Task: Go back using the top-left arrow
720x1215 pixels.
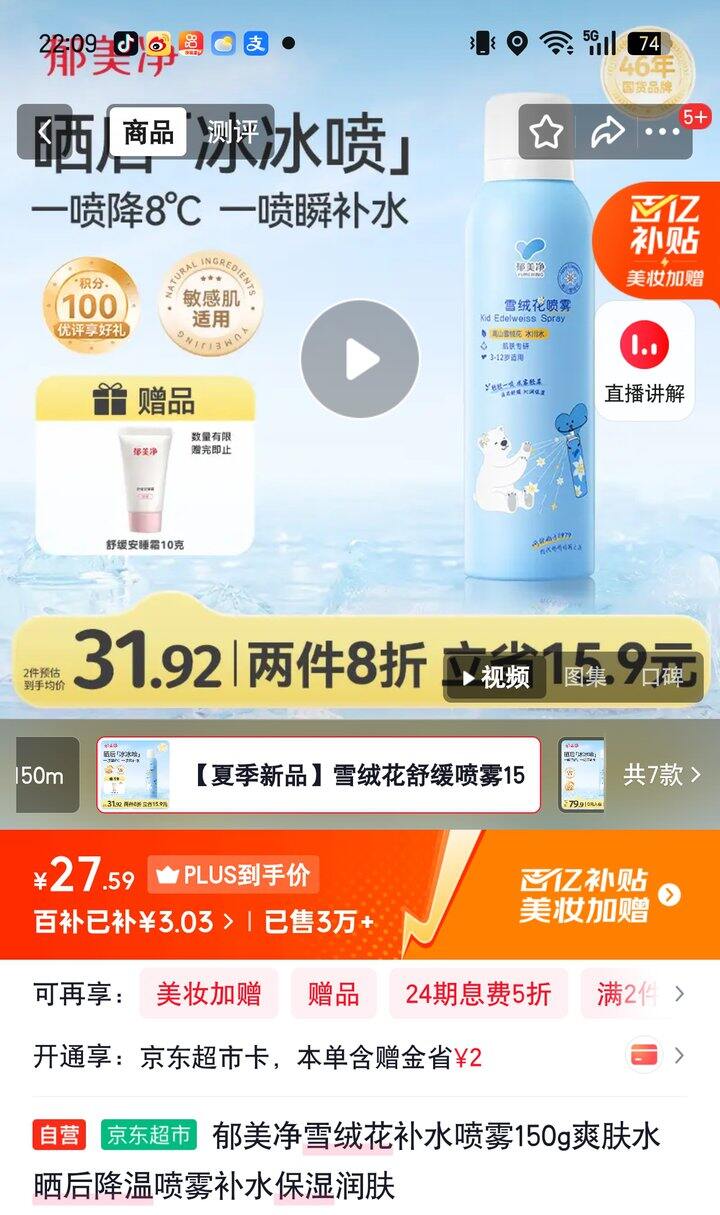Action: tap(44, 131)
